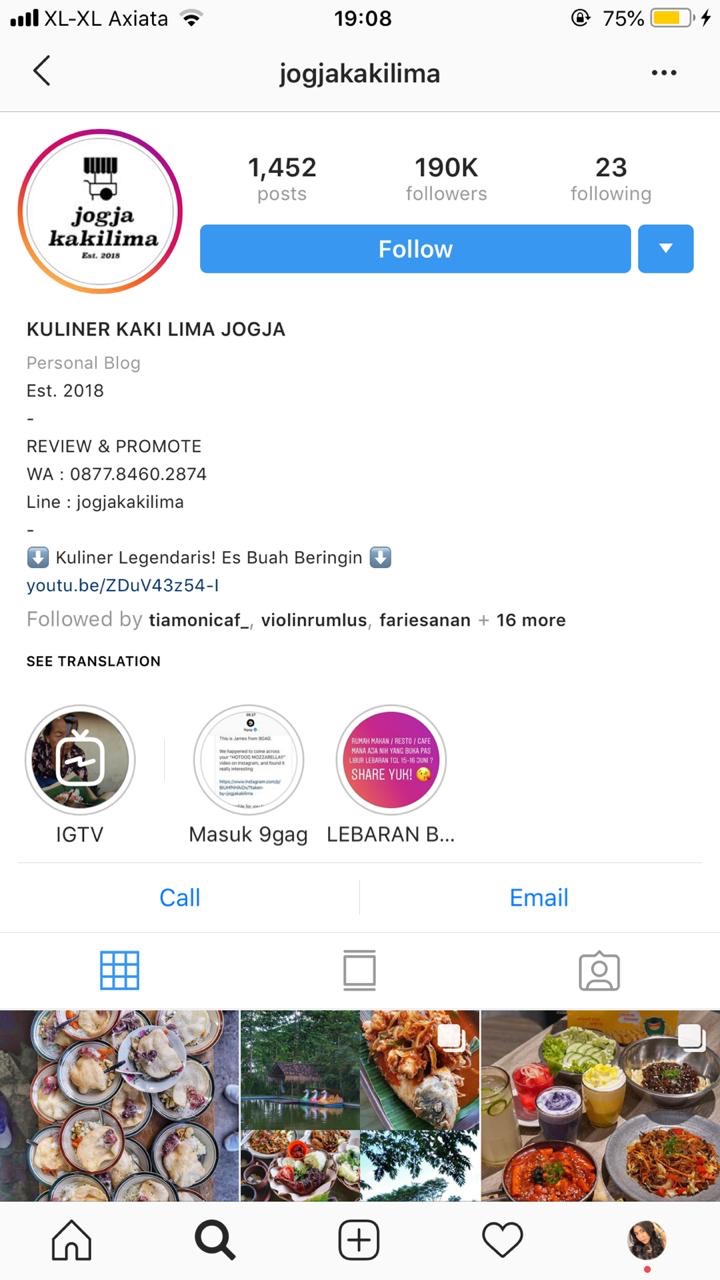Open the following list
The image size is (720, 1280).
[610, 179]
